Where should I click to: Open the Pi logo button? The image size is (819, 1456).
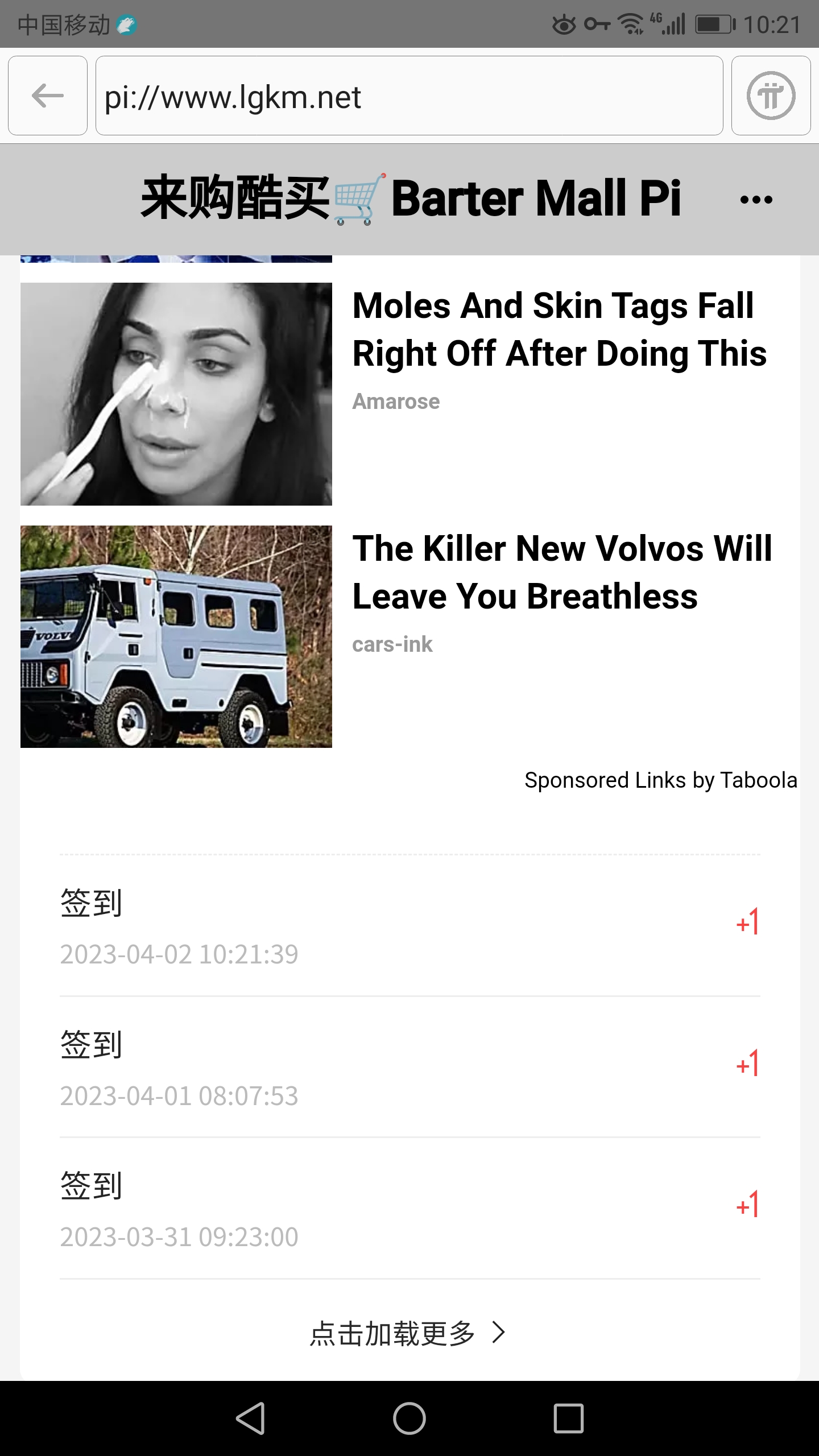(771, 96)
